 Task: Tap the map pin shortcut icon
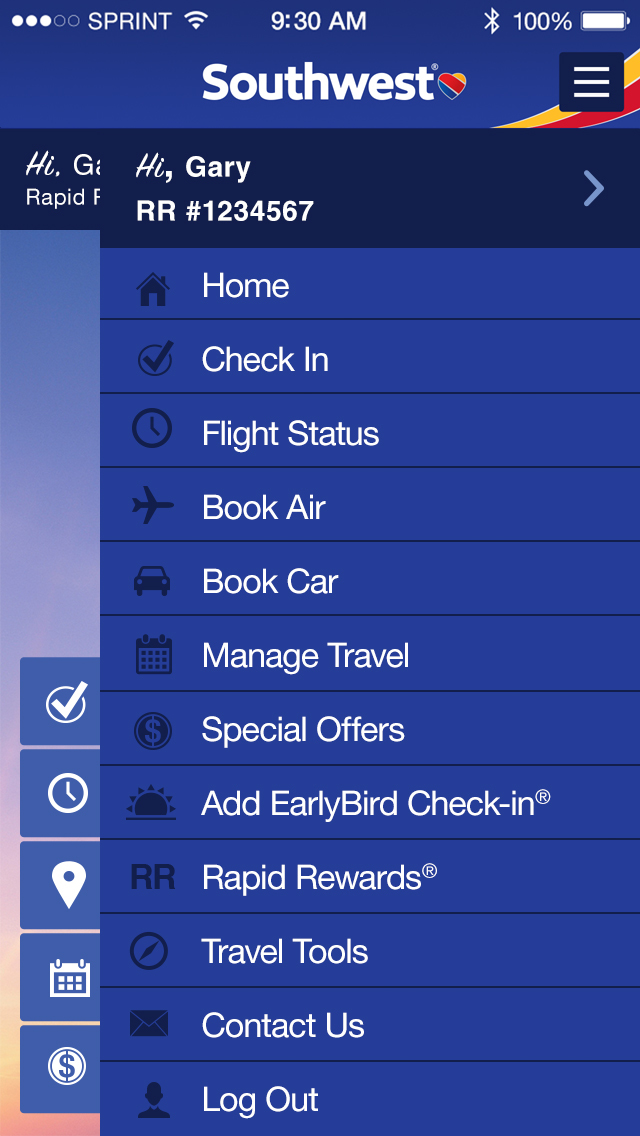(x=66, y=885)
